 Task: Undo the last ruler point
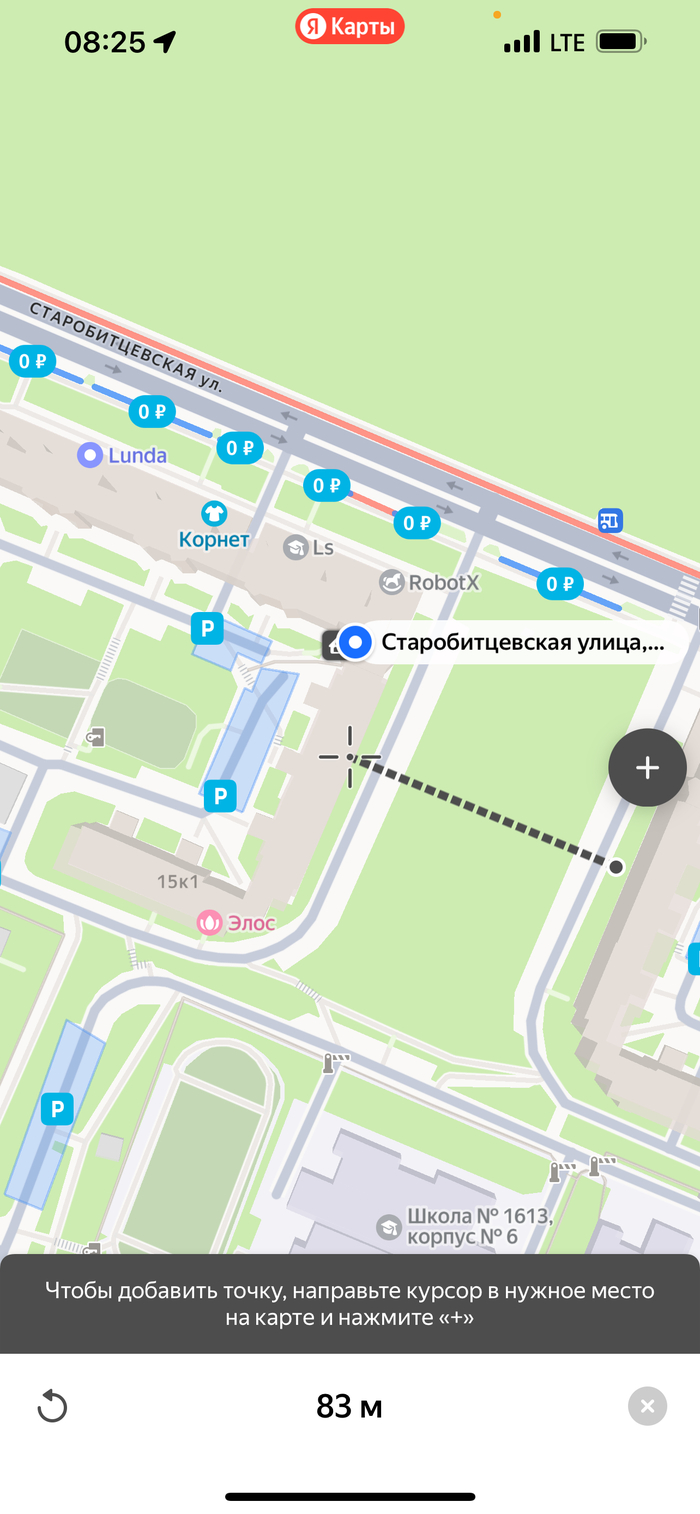[52, 1406]
